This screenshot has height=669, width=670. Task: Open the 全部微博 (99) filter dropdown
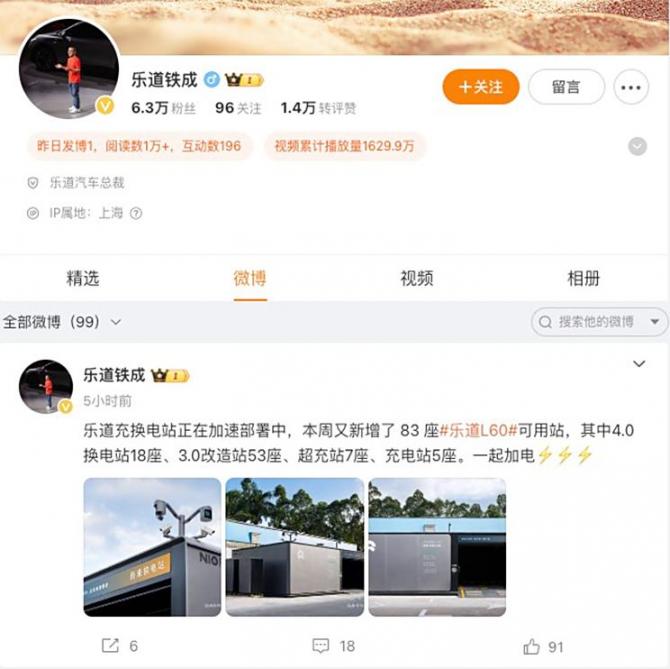[x=62, y=322]
